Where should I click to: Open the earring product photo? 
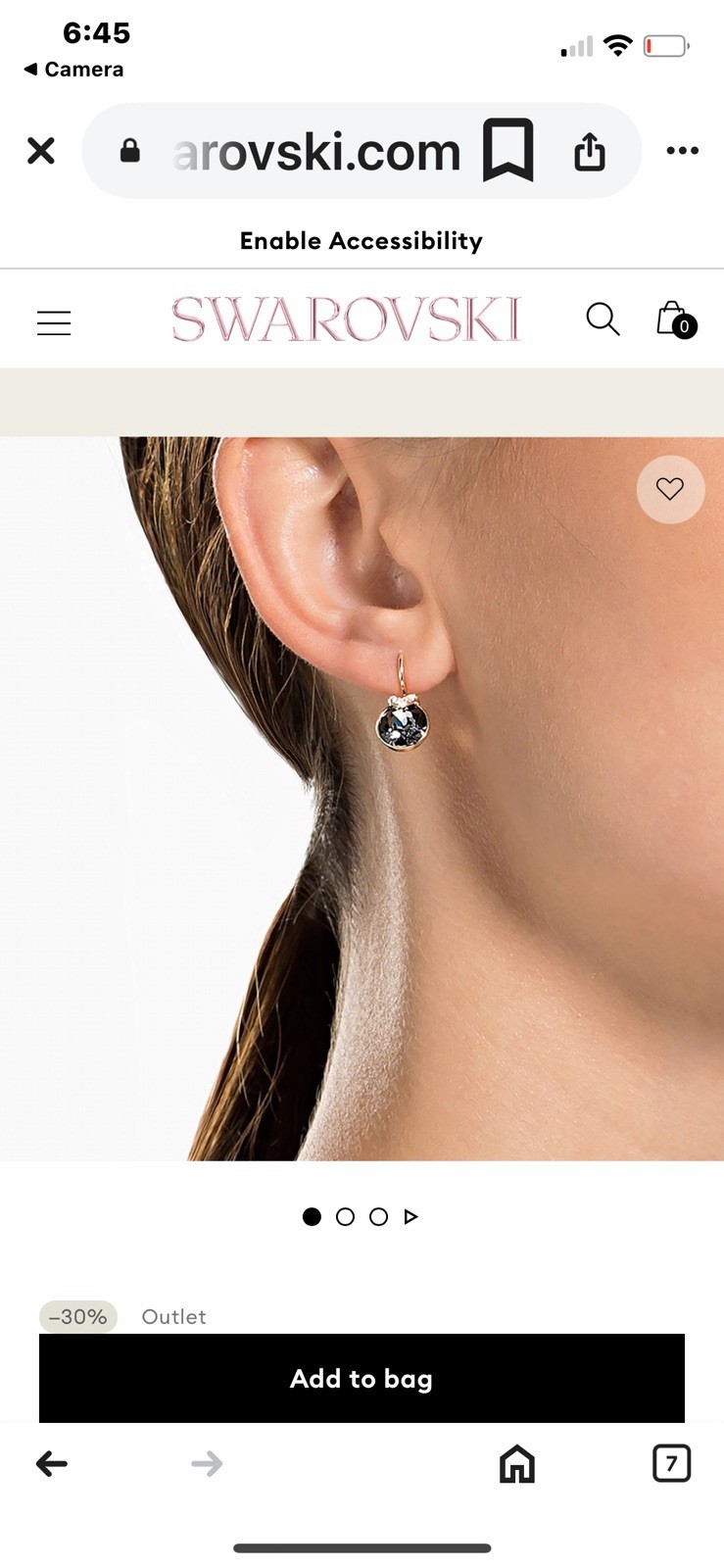click(362, 798)
